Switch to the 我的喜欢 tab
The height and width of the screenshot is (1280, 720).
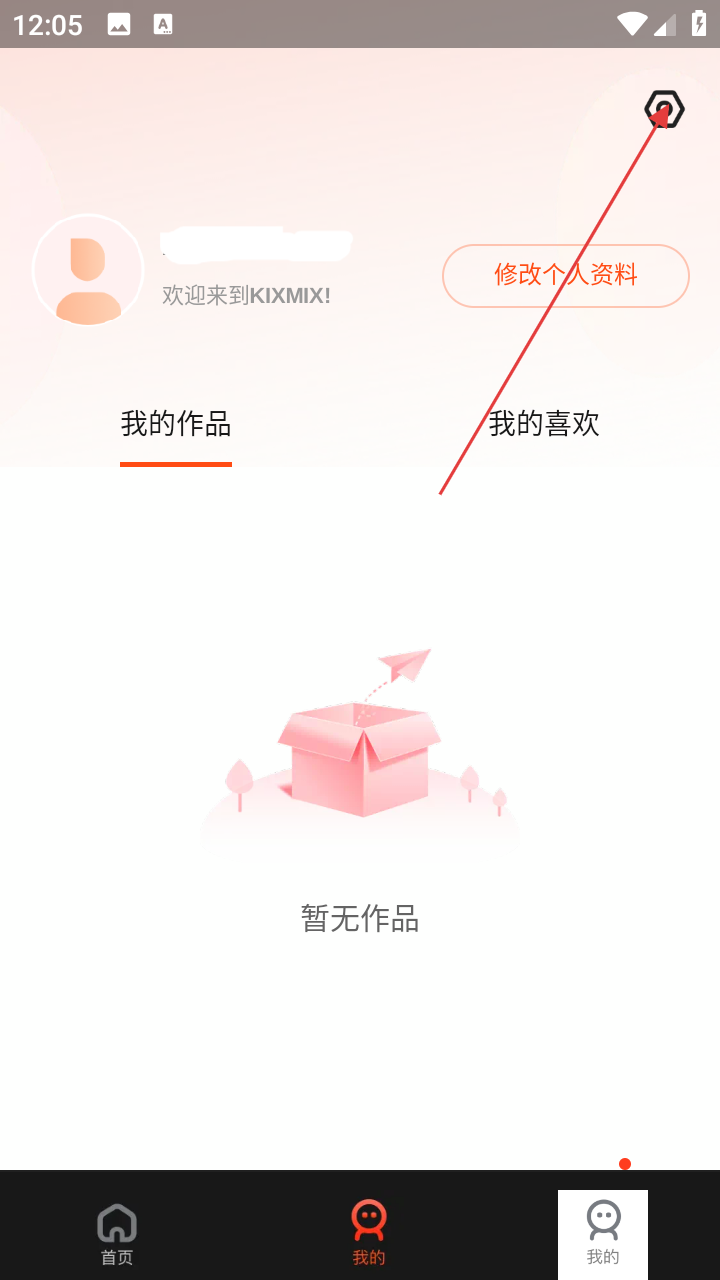tap(544, 424)
